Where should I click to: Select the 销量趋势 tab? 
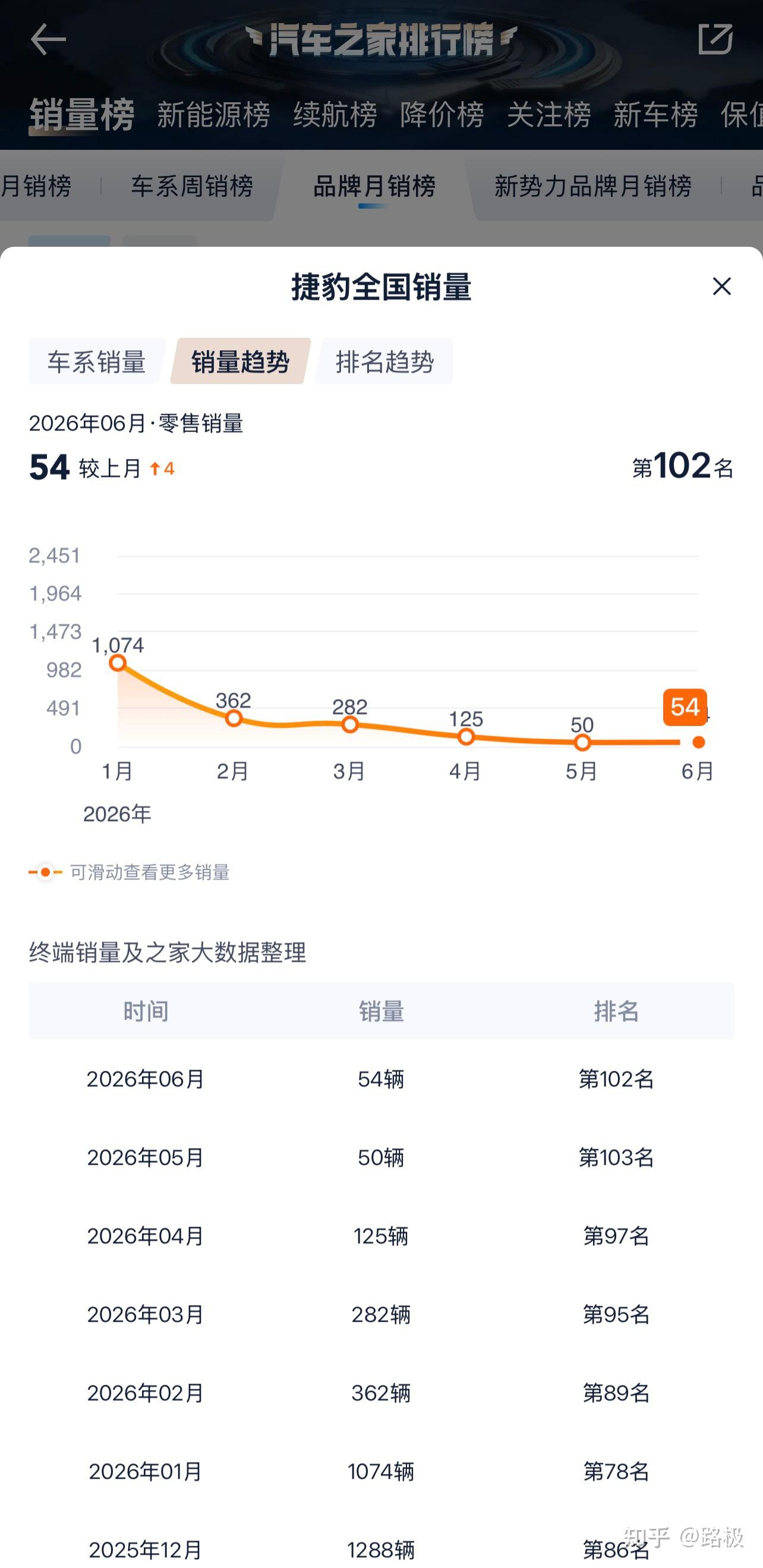[240, 362]
